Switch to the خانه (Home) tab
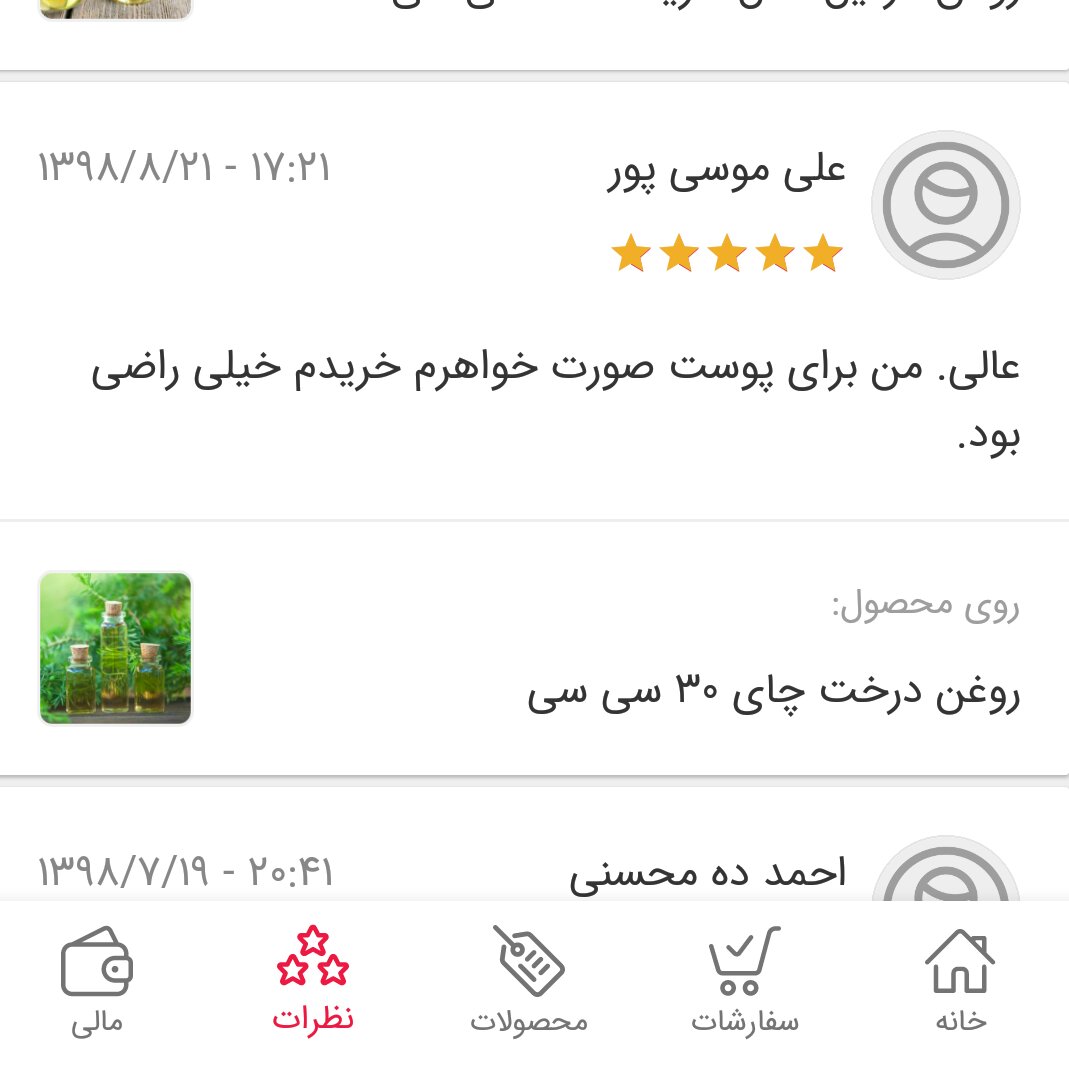 pyautogui.click(x=960, y=980)
